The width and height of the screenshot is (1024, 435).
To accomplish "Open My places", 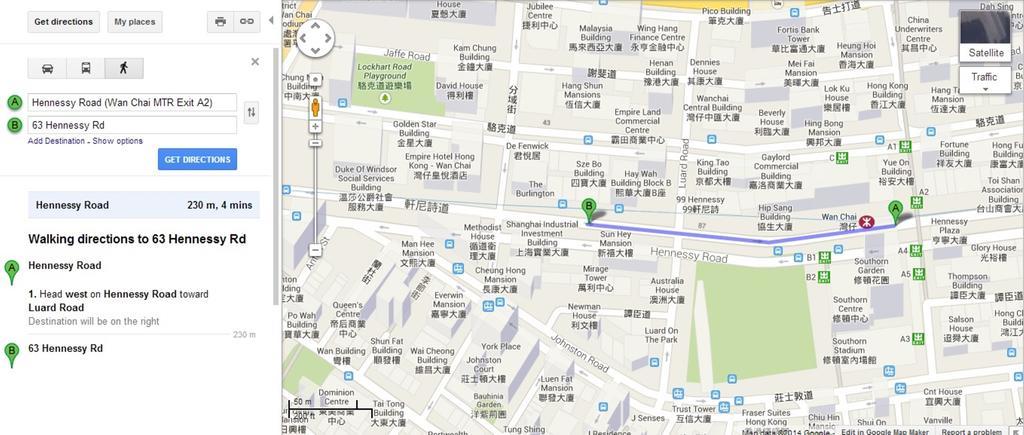I will click(x=134, y=21).
